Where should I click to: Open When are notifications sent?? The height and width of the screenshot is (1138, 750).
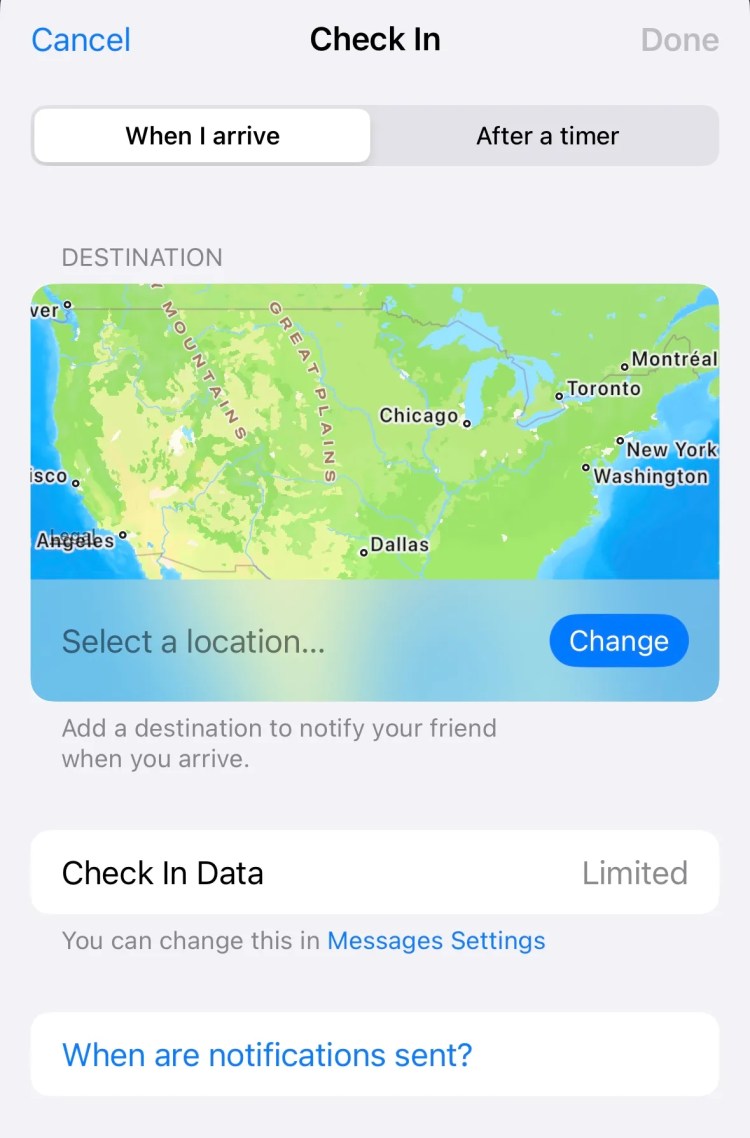[x=267, y=1054]
